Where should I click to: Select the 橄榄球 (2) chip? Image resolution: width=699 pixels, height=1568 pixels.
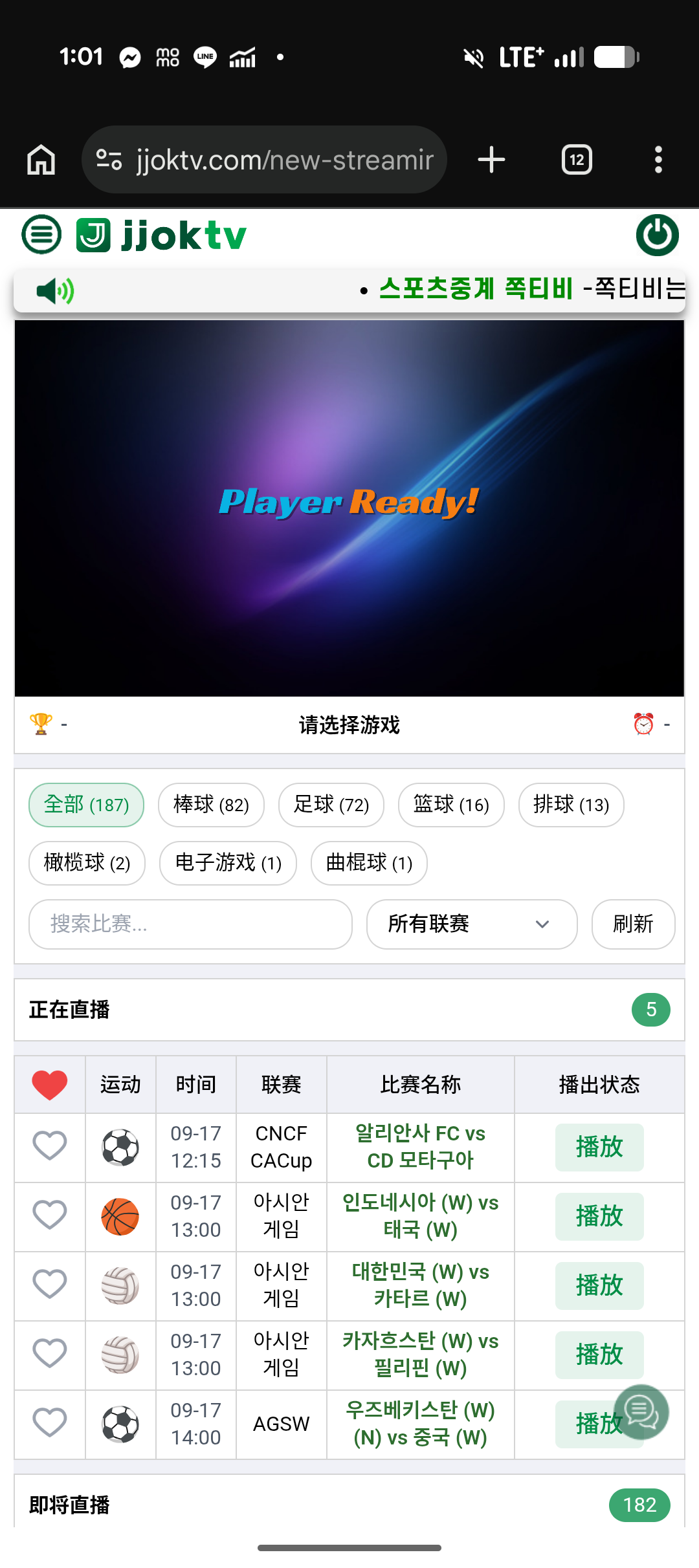[x=87, y=863]
